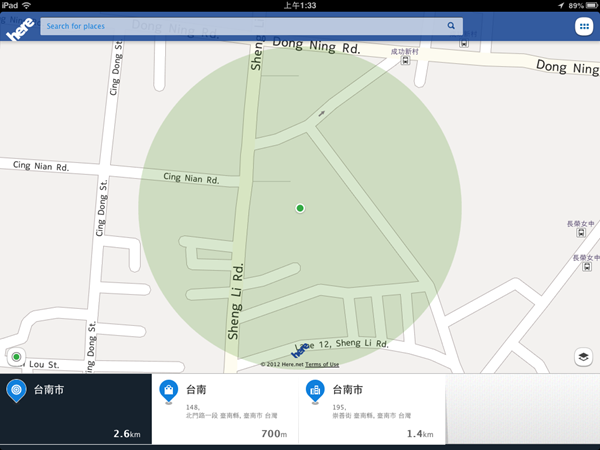Open the map layers selector
600x450 pixels.
[583, 357]
